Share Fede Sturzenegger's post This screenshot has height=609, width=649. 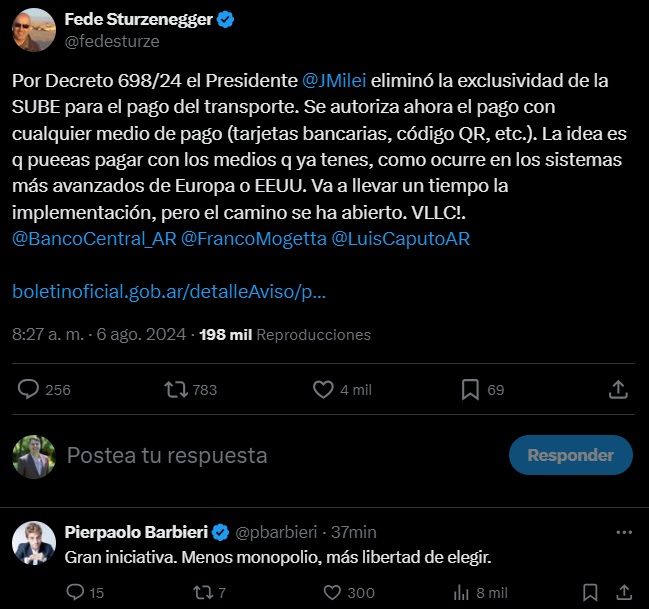tap(618, 389)
